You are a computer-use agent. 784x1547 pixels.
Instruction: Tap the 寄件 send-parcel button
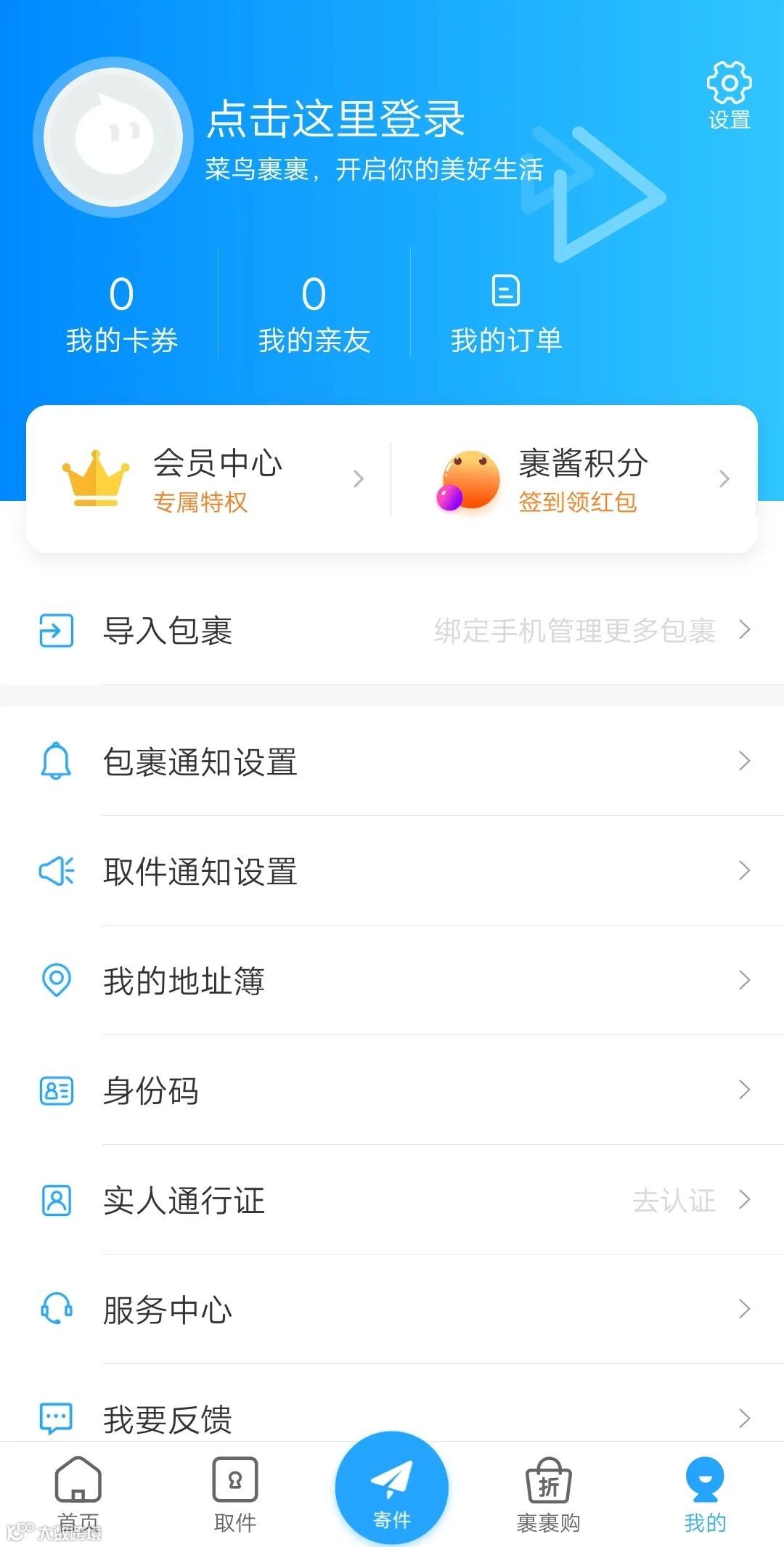point(392,1488)
